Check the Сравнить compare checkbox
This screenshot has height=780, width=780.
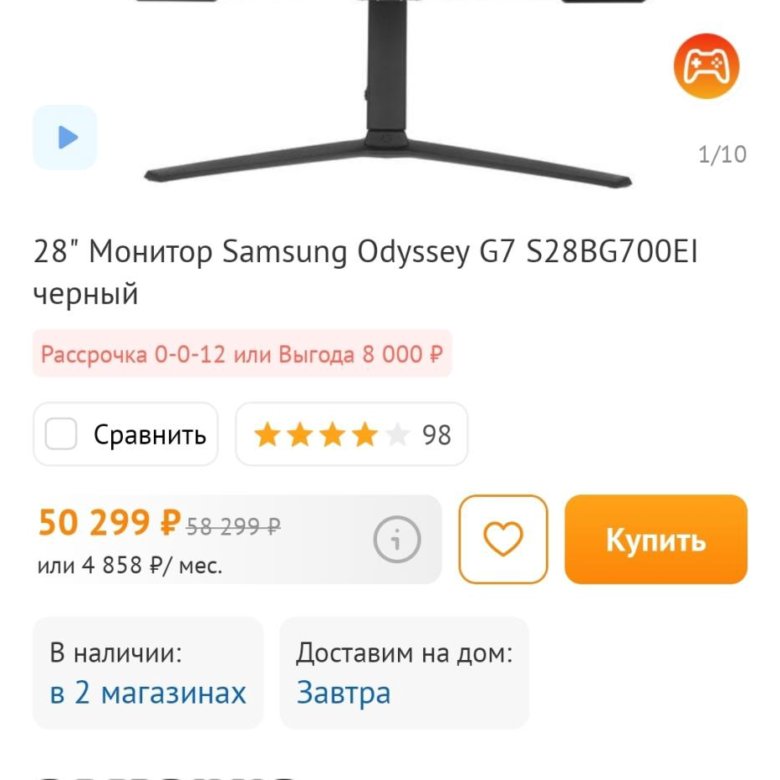click(62, 435)
